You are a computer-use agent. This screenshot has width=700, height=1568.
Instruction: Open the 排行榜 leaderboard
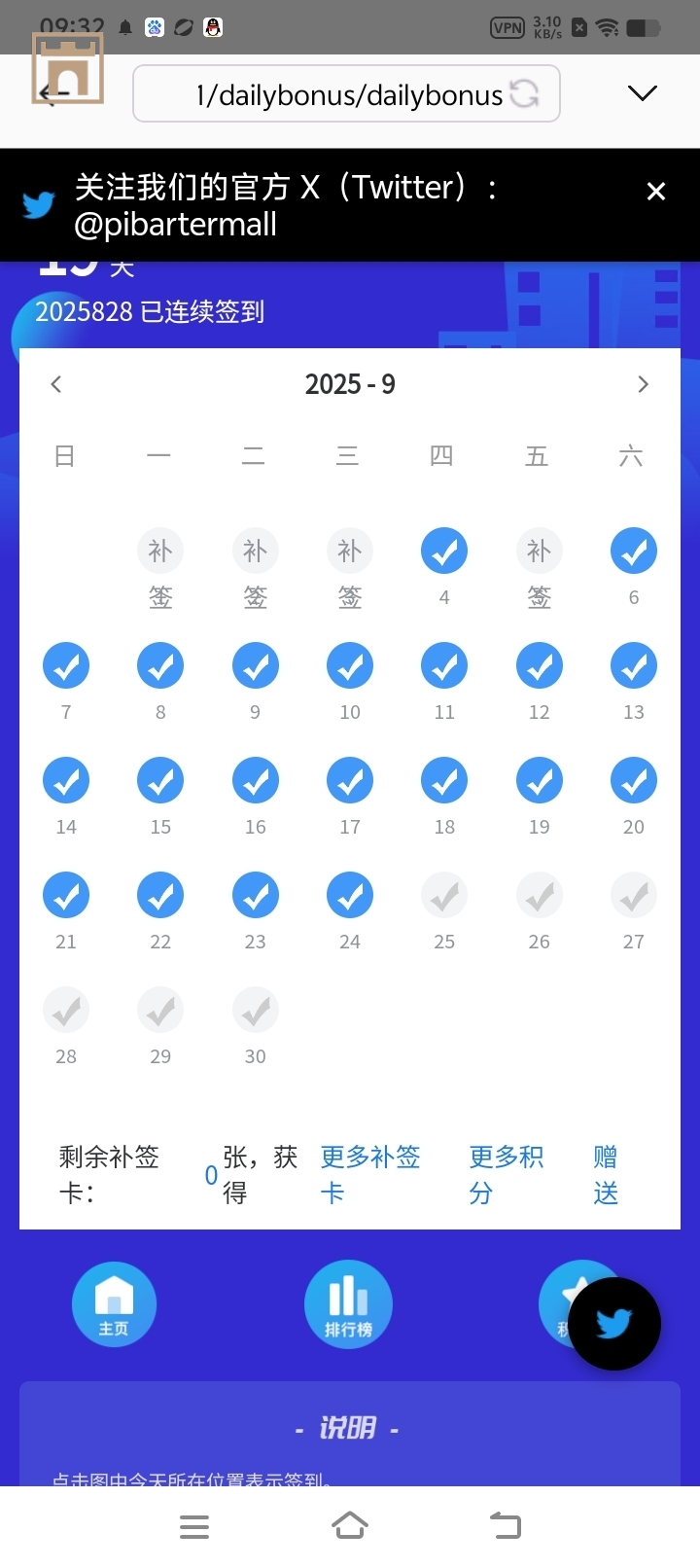coord(348,1304)
